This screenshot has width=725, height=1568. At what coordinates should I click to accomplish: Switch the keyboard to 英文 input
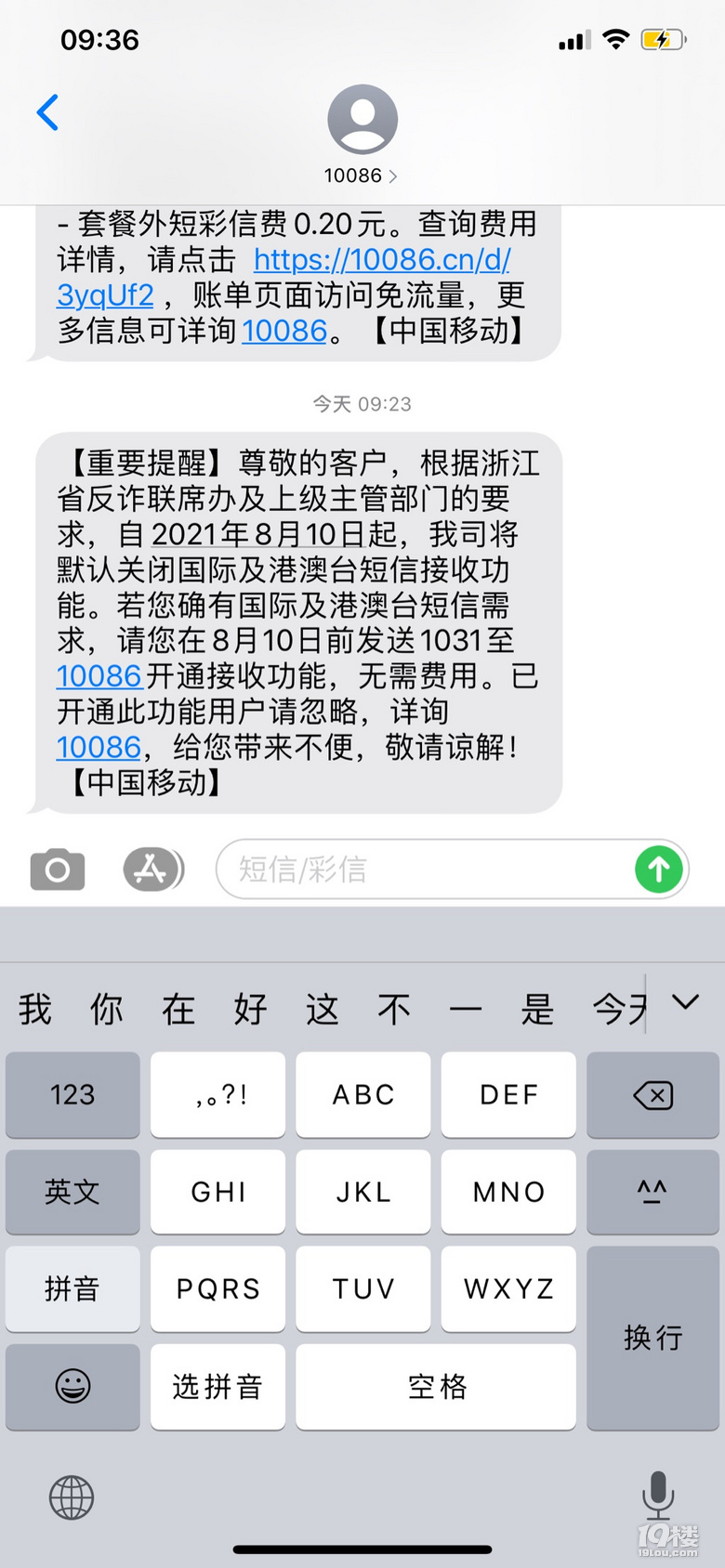pyautogui.click(x=72, y=1192)
